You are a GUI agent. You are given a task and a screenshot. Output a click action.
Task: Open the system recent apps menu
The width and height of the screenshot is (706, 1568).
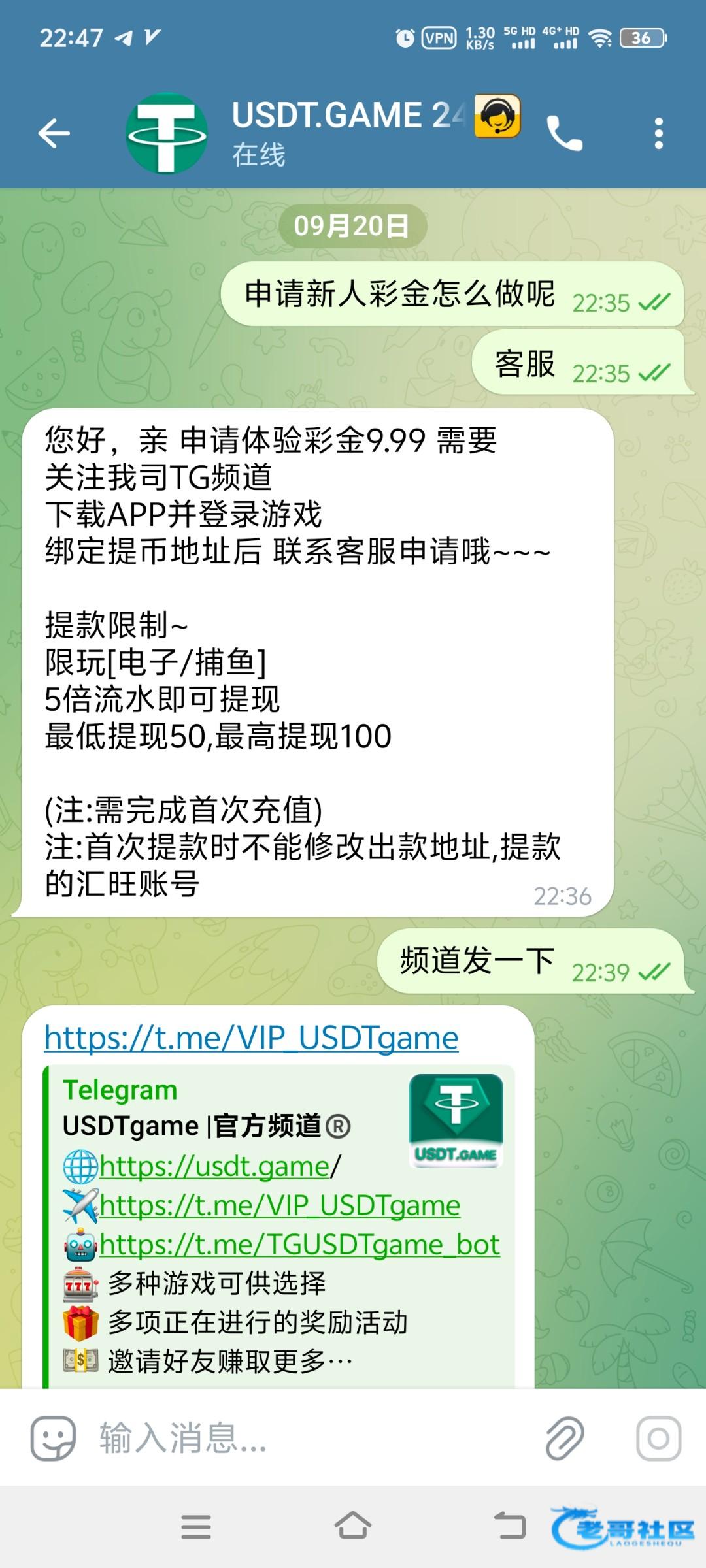click(x=195, y=1527)
